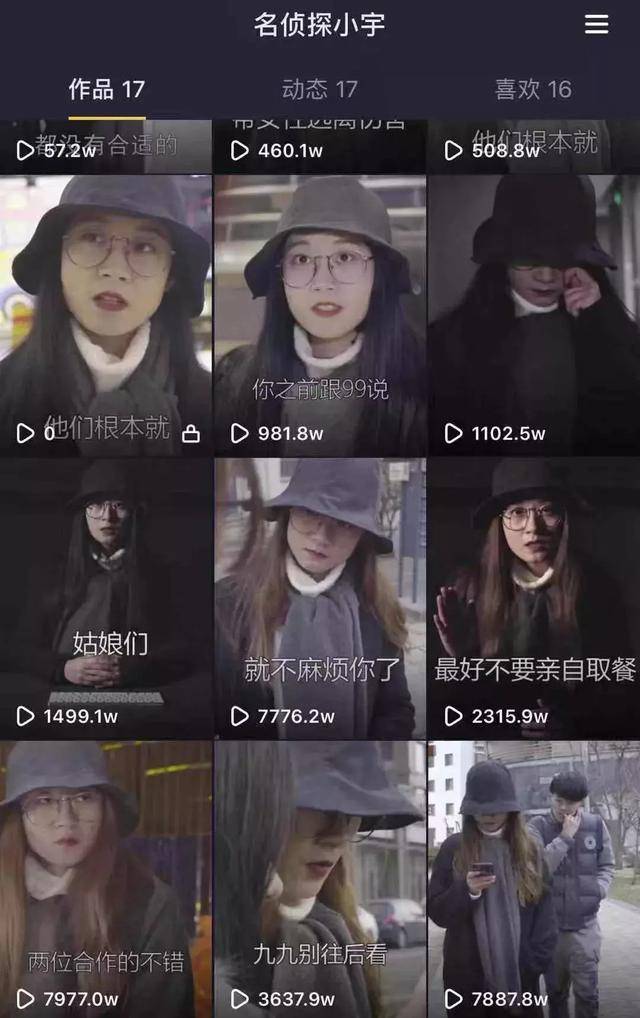640x1018 pixels.
Task: Play the video with 1102.5w views
Action: click(x=534, y=315)
